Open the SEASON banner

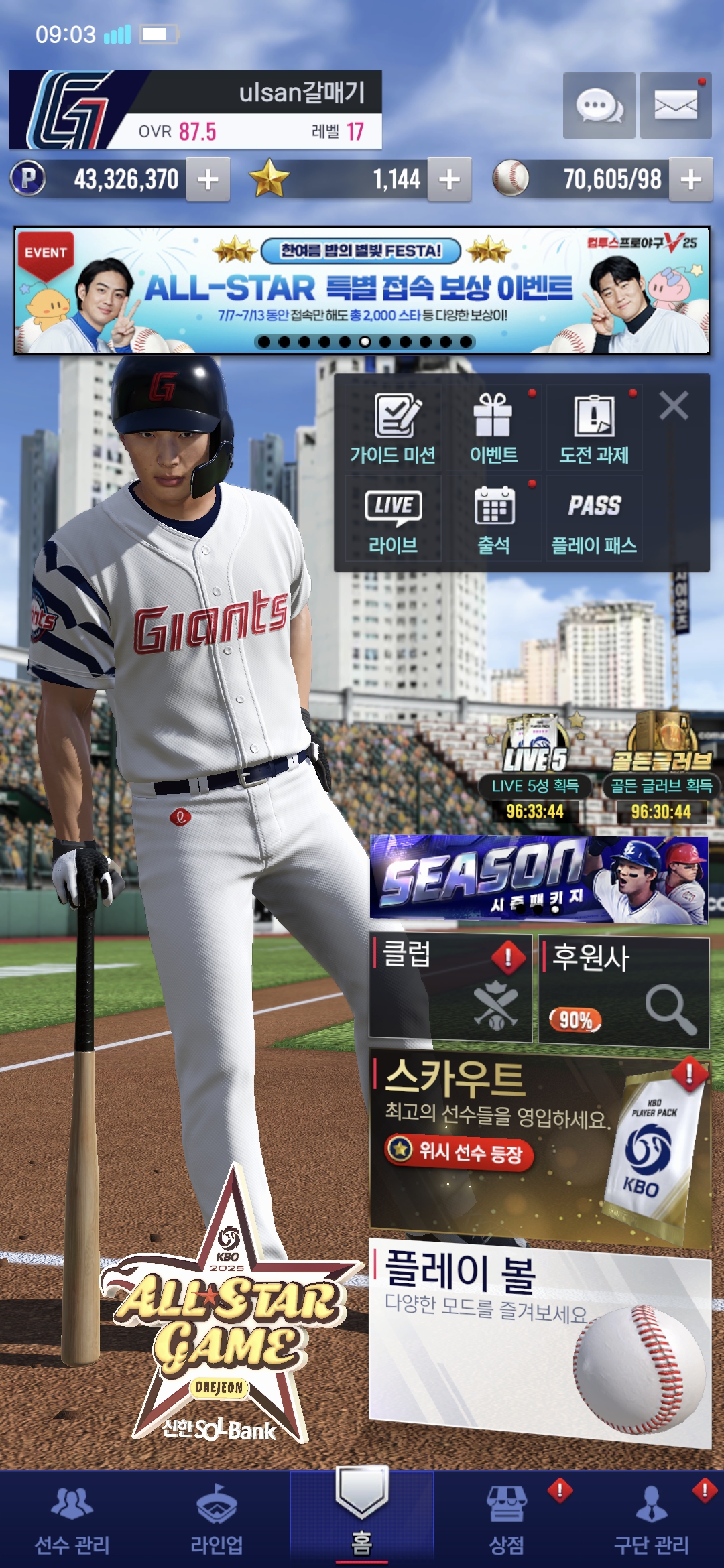pyautogui.click(x=539, y=879)
